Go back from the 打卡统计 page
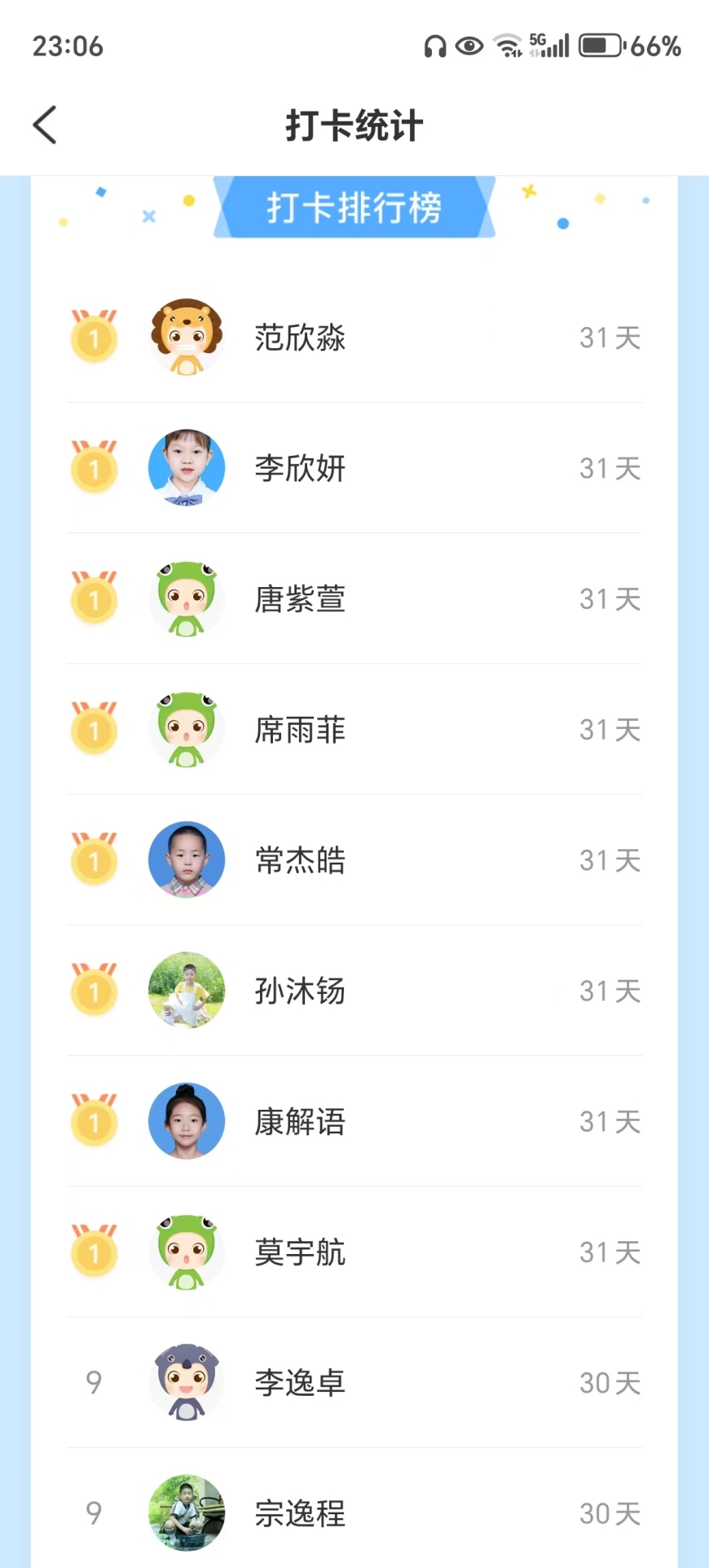 [46, 126]
